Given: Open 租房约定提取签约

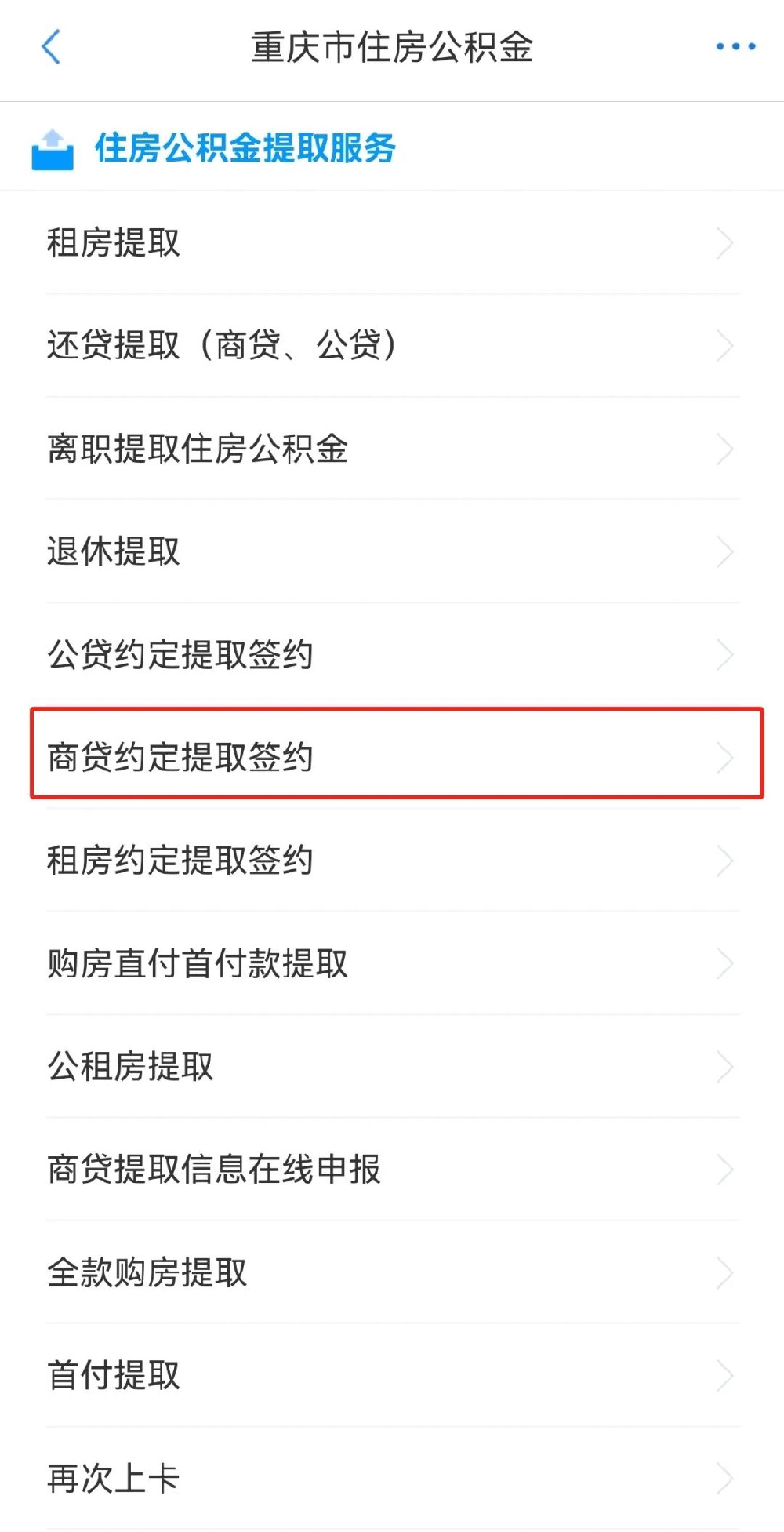Looking at the screenshot, I should point(392,861).
